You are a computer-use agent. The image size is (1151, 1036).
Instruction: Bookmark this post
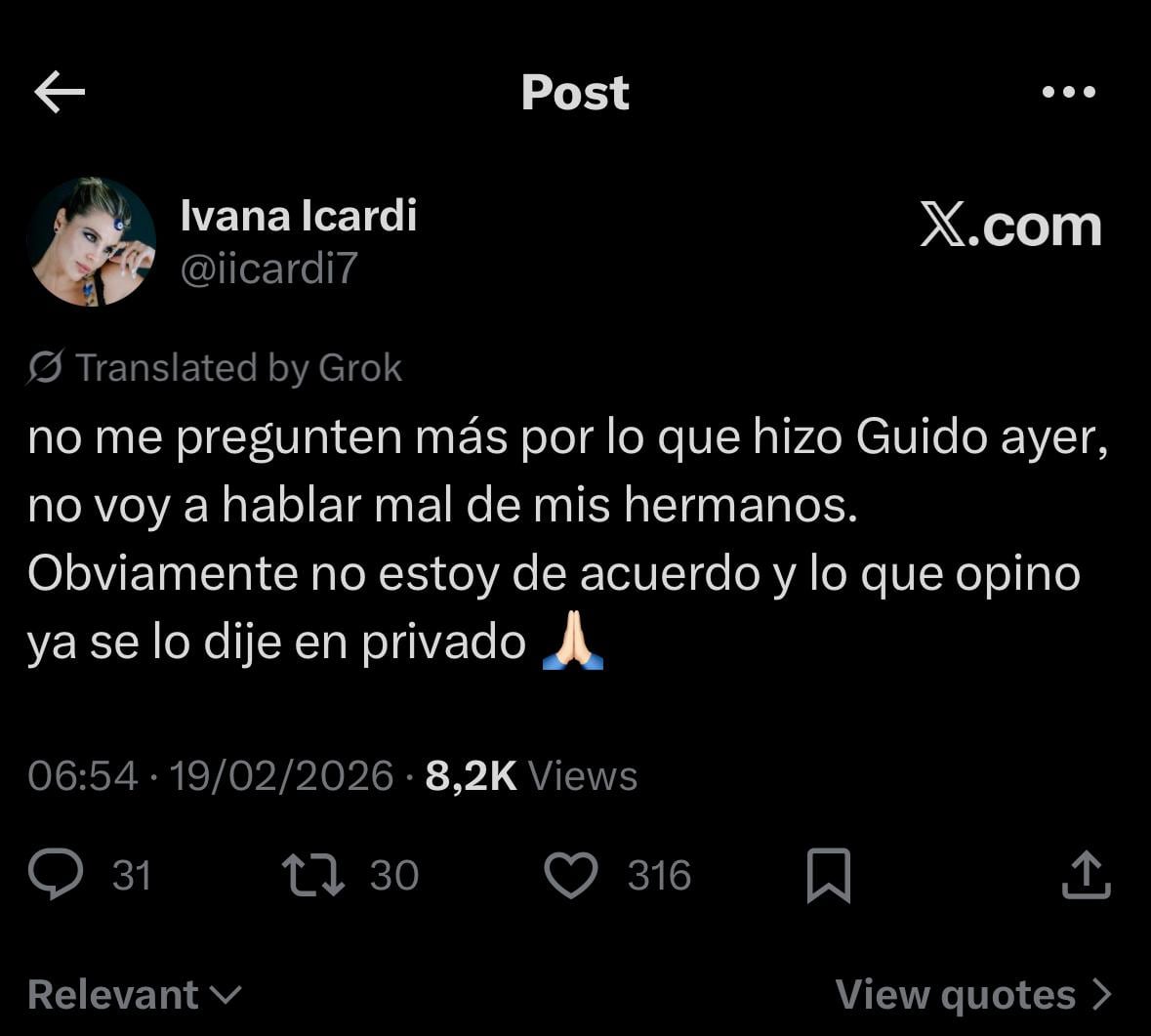coord(829,875)
